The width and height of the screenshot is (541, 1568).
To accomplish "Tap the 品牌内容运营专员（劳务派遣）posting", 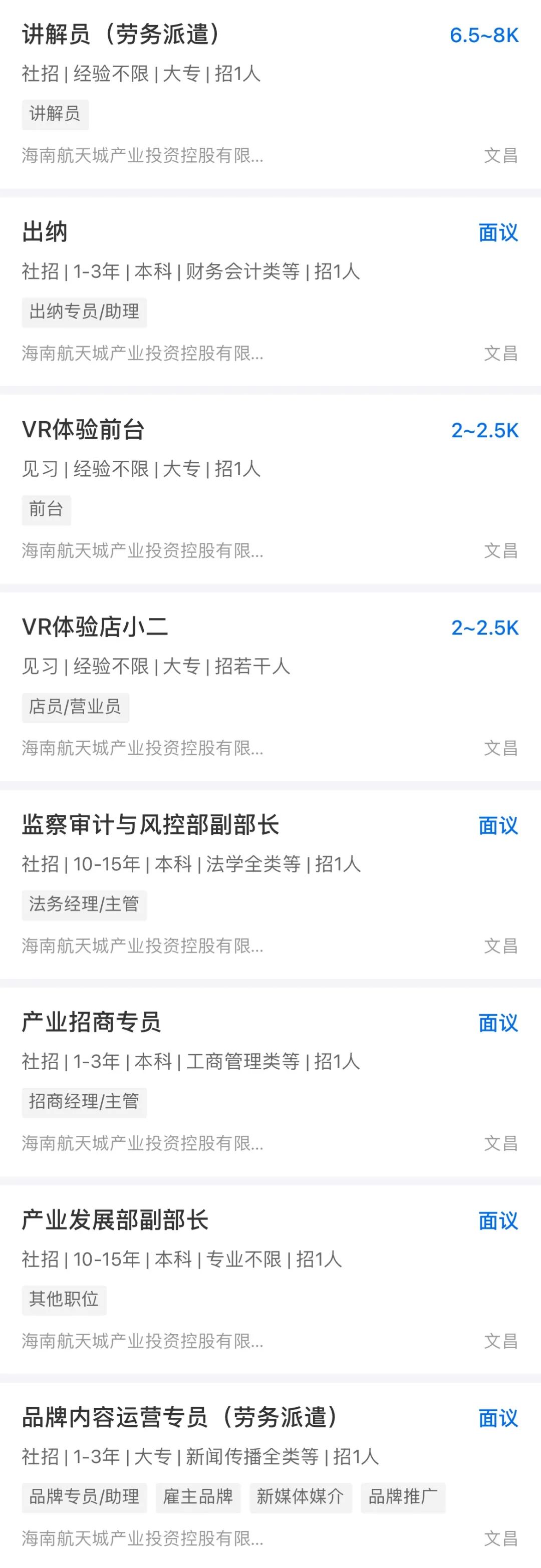I will pos(179,1417).
